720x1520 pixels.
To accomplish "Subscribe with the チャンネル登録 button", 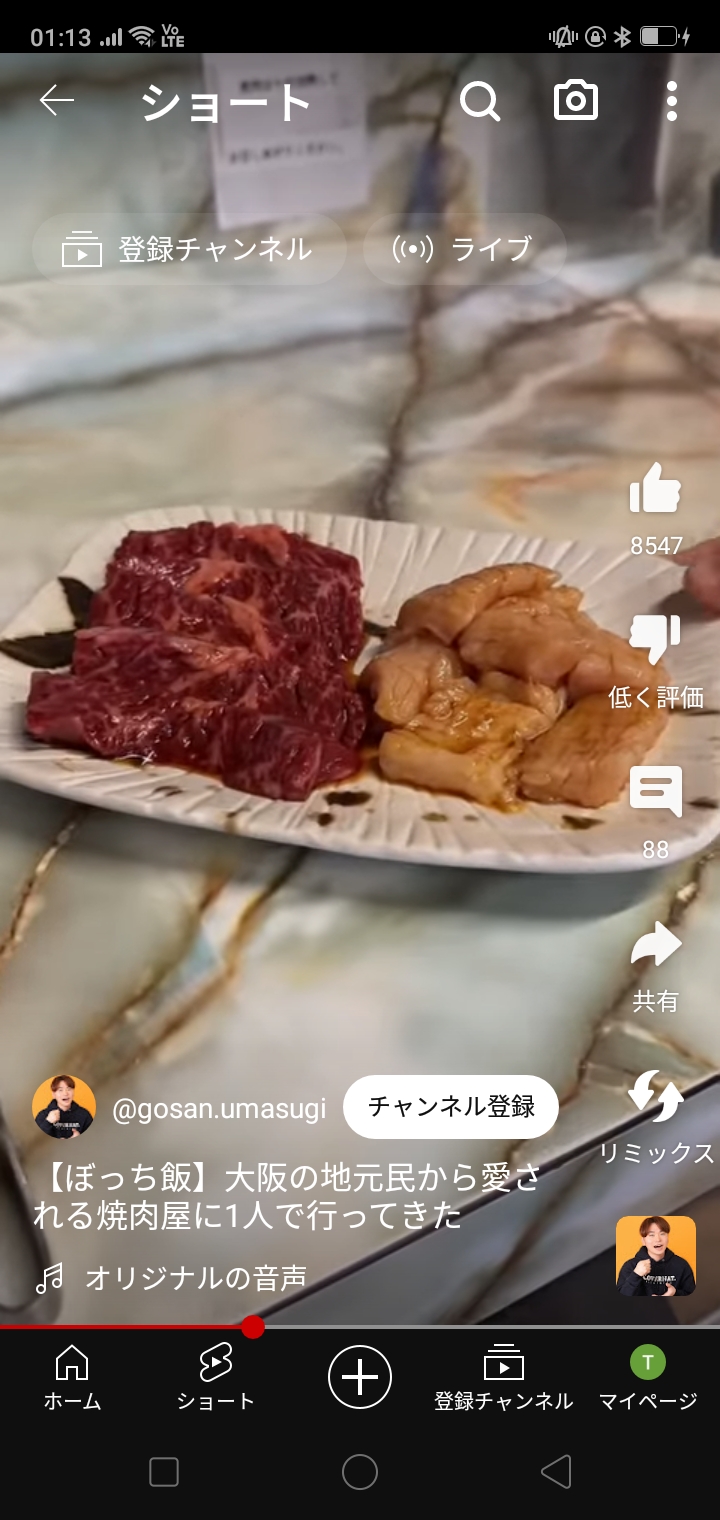I will [x=450, y=1107].
